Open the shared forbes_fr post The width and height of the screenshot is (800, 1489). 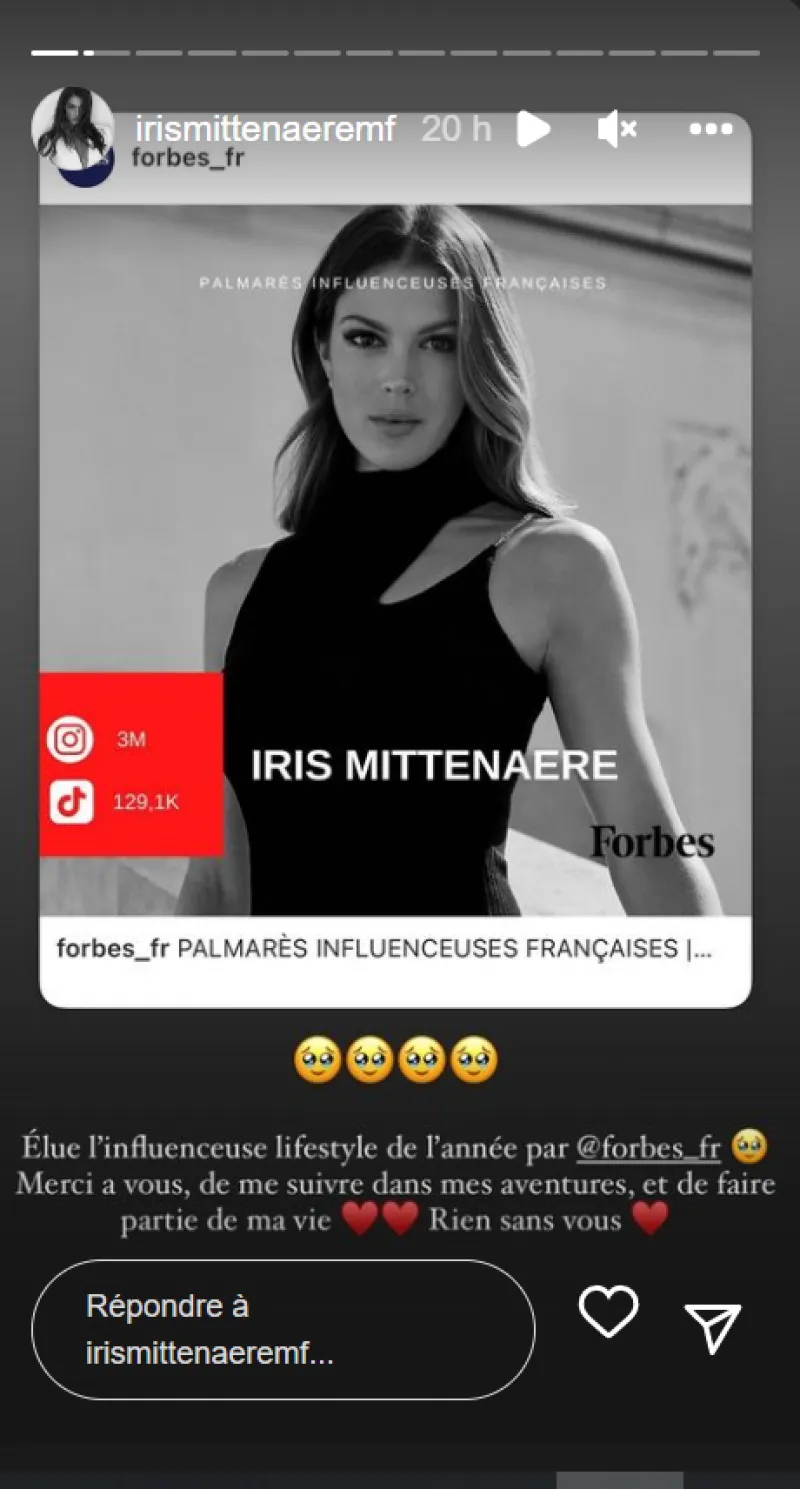tap(395, 560)
